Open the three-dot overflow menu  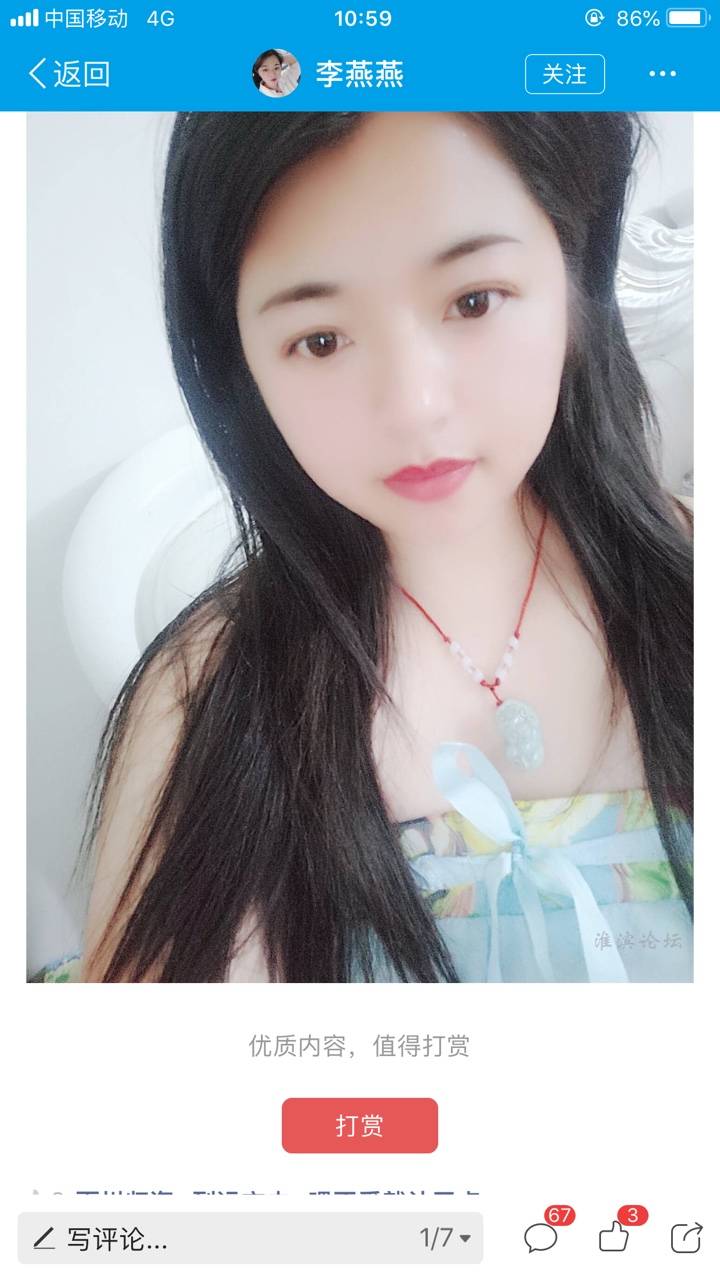(662, 74)
